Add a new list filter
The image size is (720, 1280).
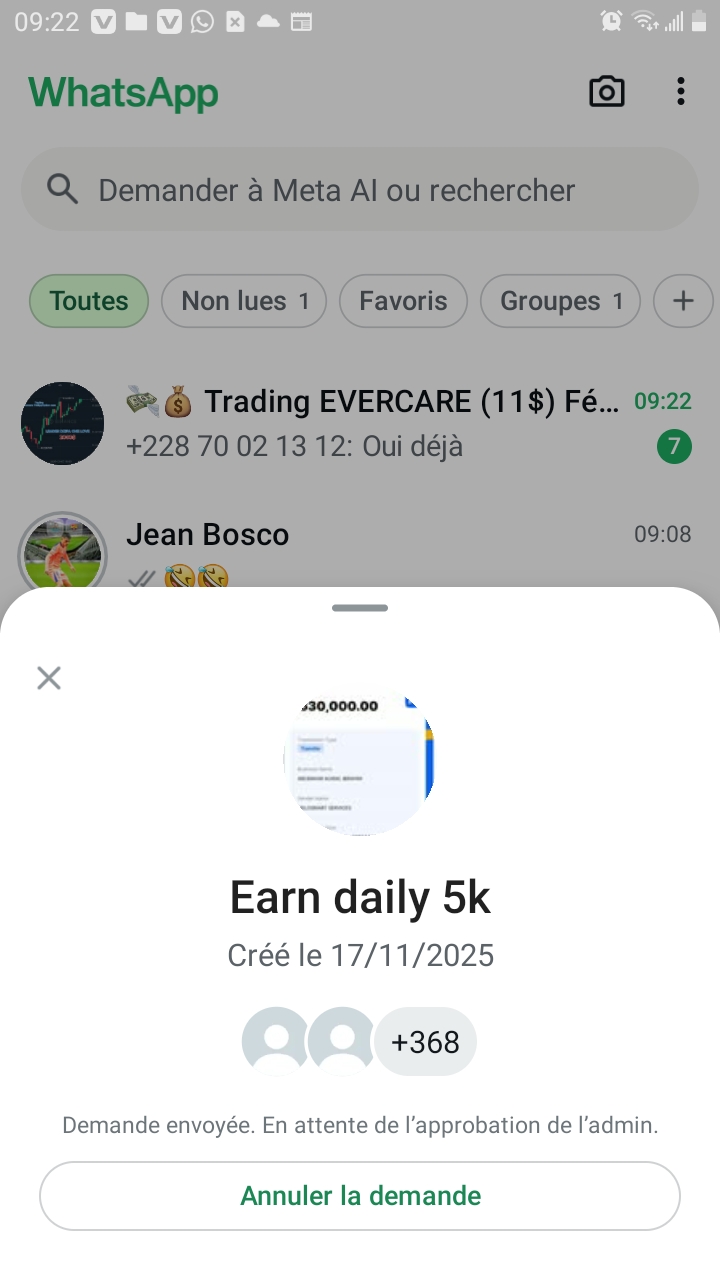click(x=683, y=301)
